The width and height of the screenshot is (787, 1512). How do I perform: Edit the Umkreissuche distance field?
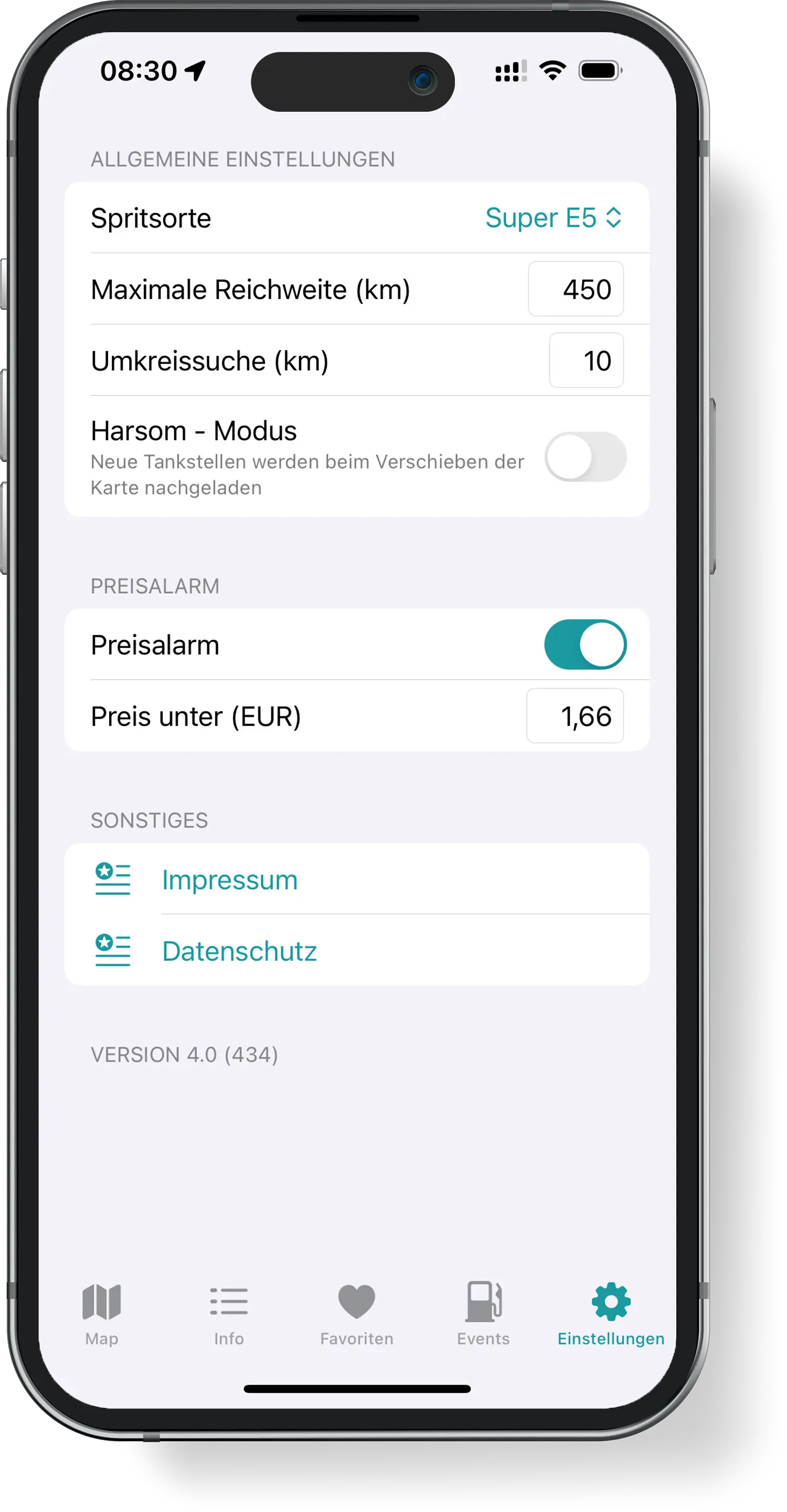[x=586, y=361]
